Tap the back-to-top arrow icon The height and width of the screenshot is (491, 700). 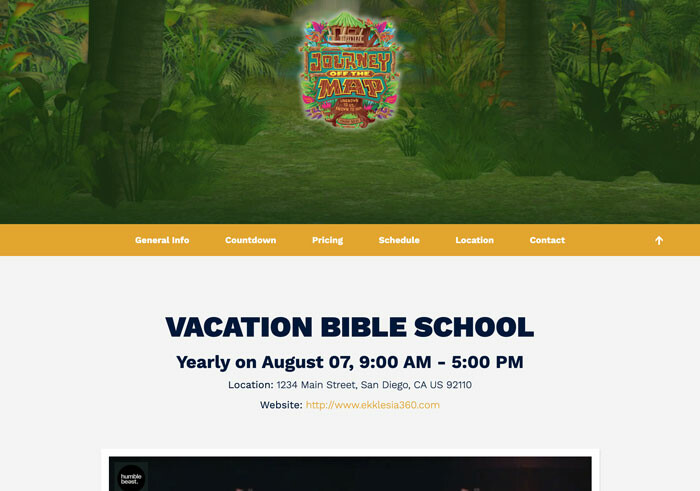[x=659, y=240]
